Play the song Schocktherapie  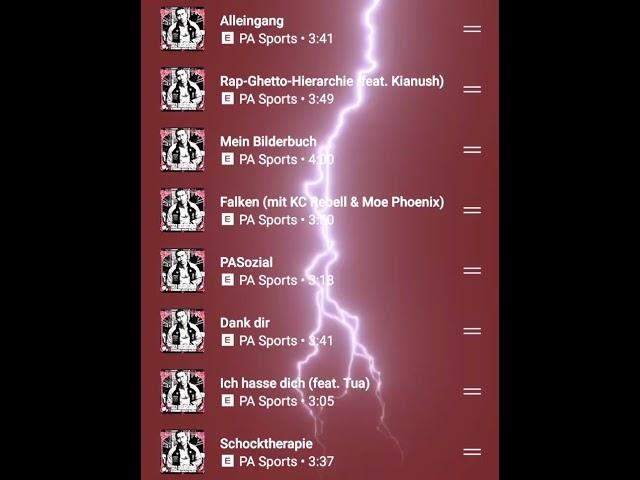click(x=266, y=444)
